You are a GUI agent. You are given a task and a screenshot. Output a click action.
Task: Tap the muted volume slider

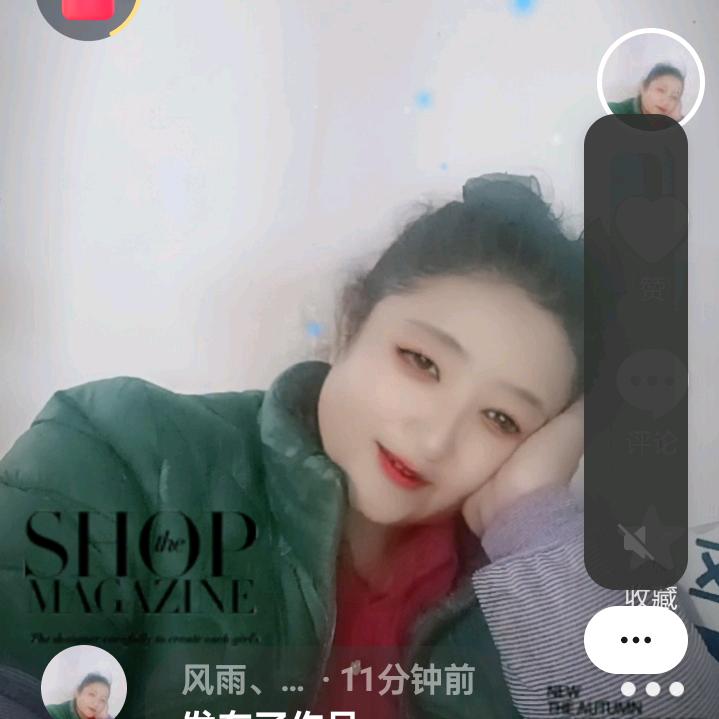pos(636,352)
